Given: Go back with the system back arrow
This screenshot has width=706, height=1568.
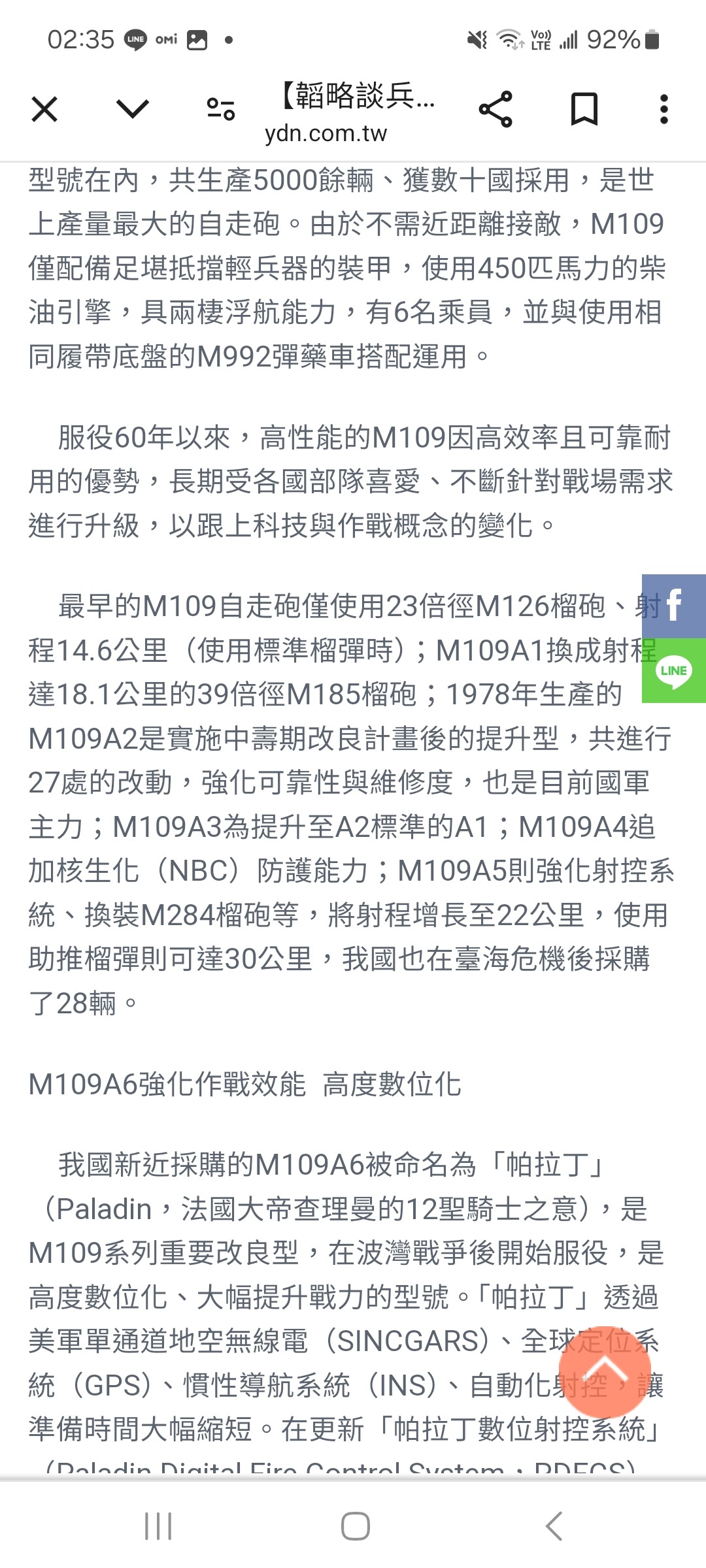Looking at the screenshot, I should pos(554,1526).
